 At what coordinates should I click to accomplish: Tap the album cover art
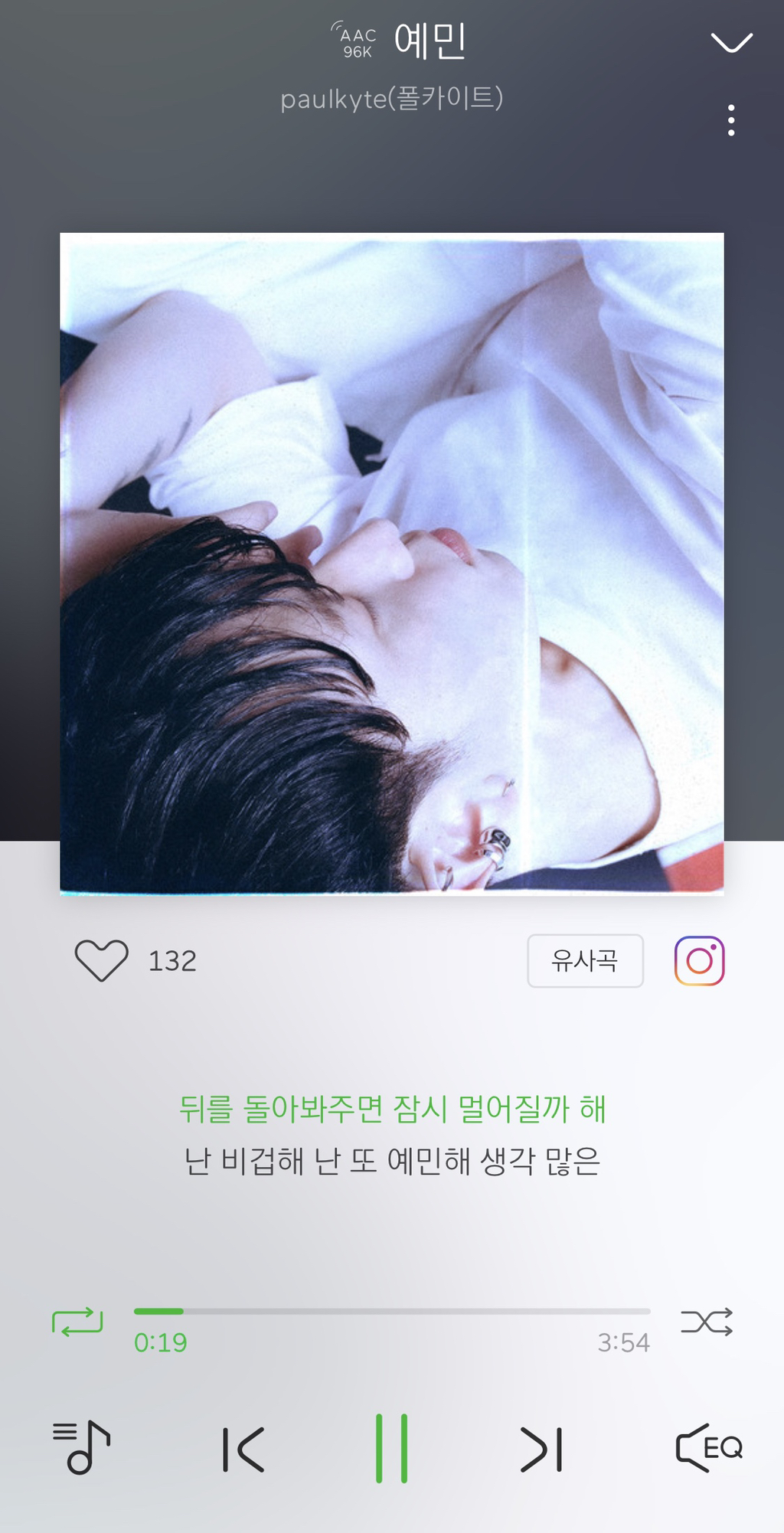392,564
